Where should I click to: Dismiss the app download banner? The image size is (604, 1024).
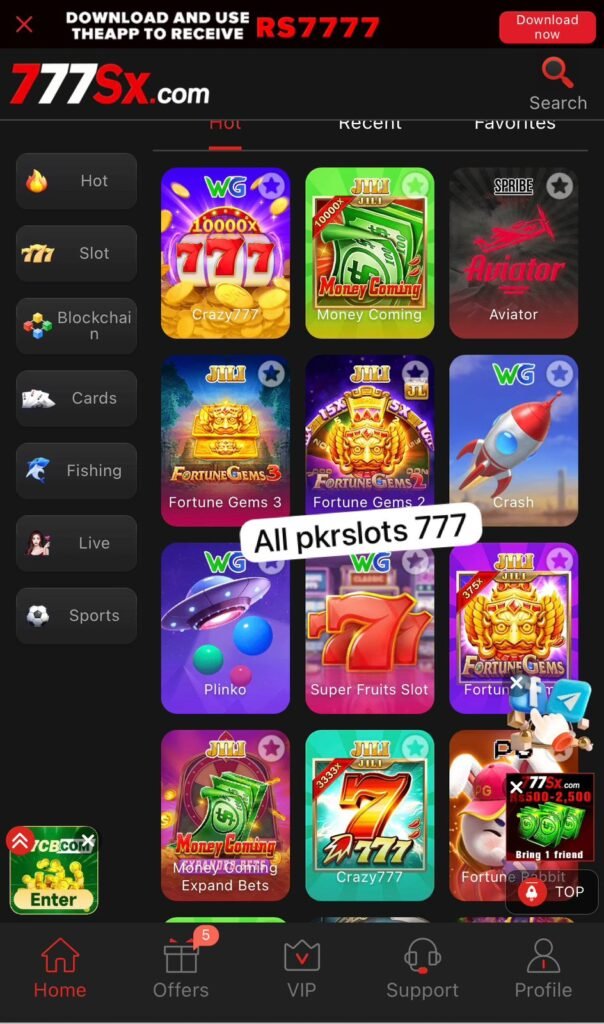tap(24, 24)
